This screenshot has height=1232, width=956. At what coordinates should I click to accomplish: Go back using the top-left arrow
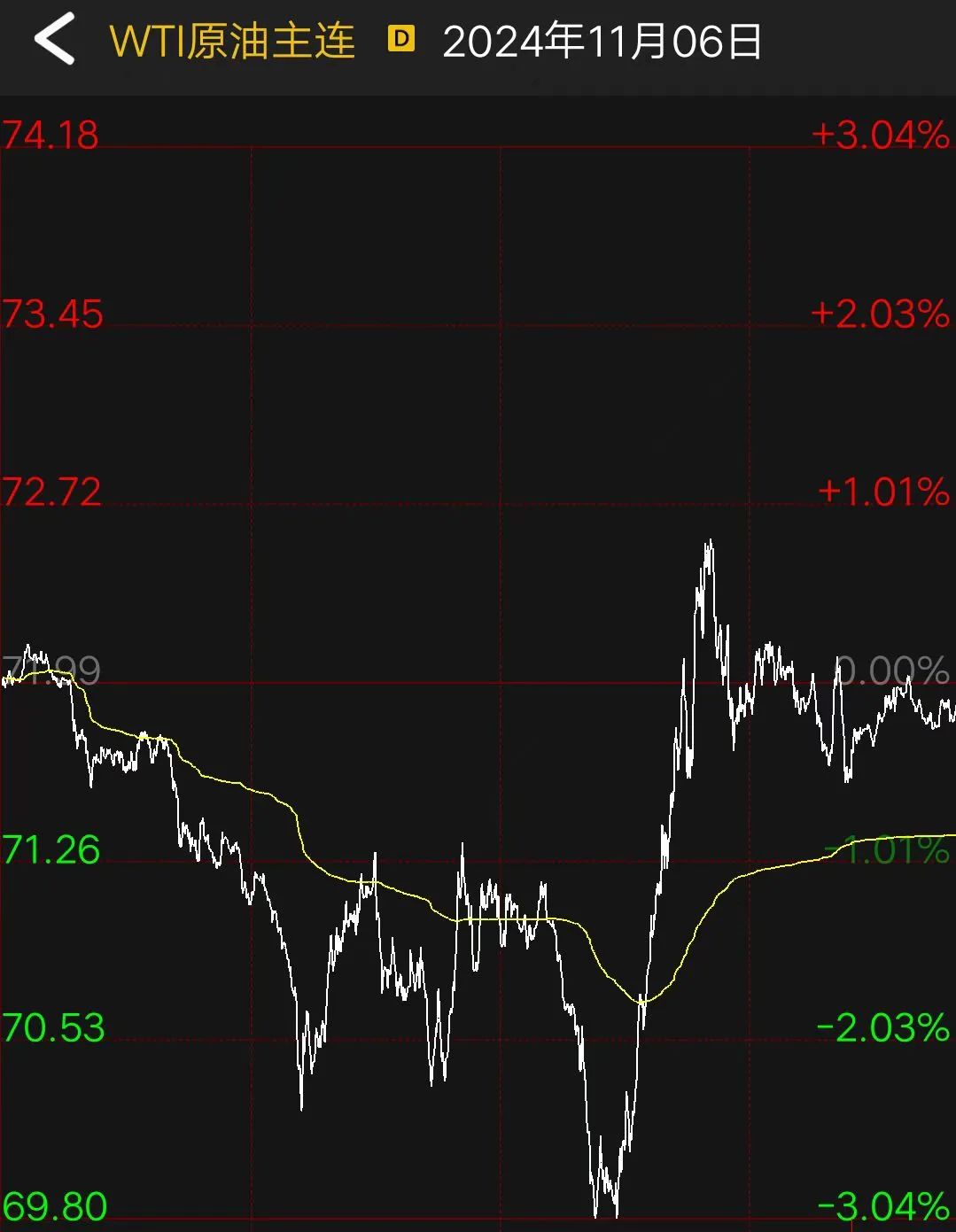(x=54, y=41)
